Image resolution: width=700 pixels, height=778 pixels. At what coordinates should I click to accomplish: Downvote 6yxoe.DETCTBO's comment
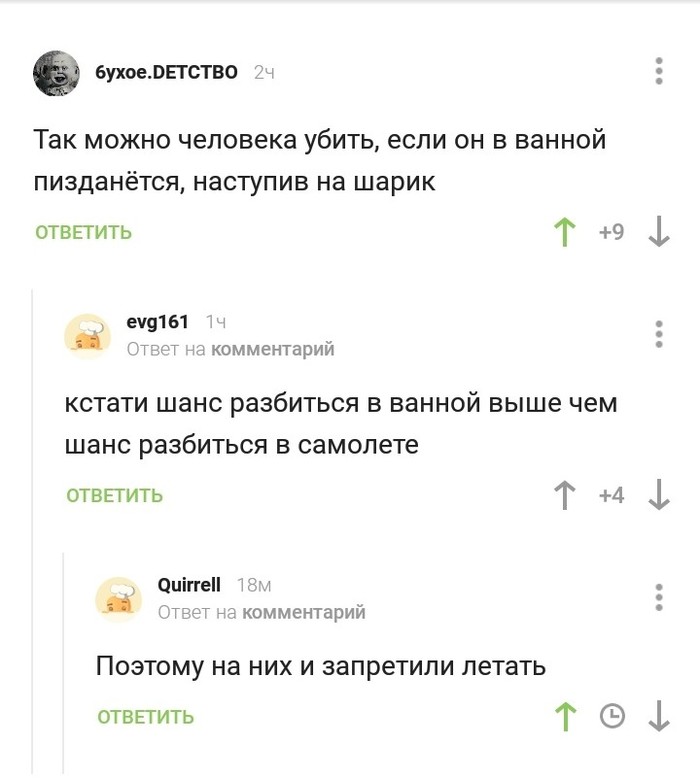(659, 233)
